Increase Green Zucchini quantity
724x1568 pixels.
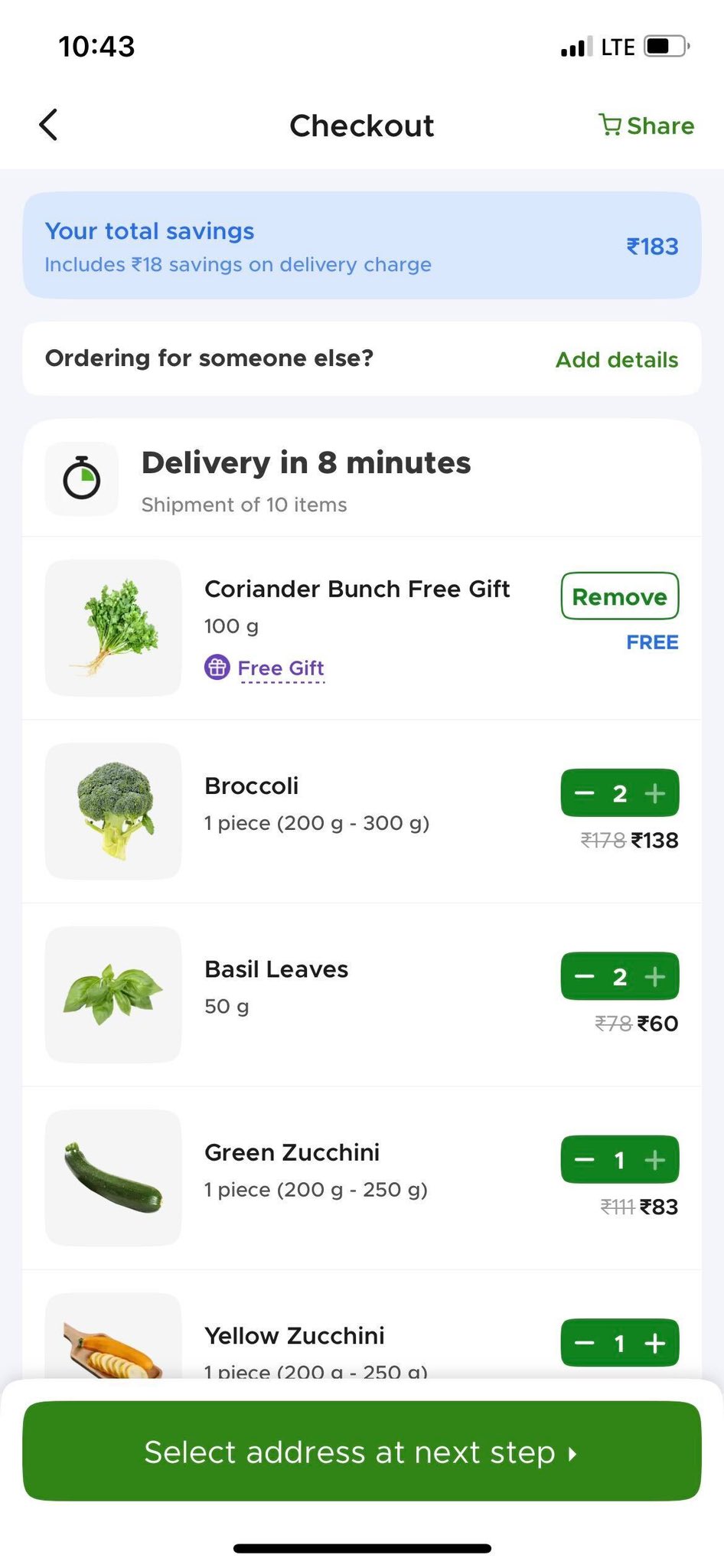pos(655,1160)
